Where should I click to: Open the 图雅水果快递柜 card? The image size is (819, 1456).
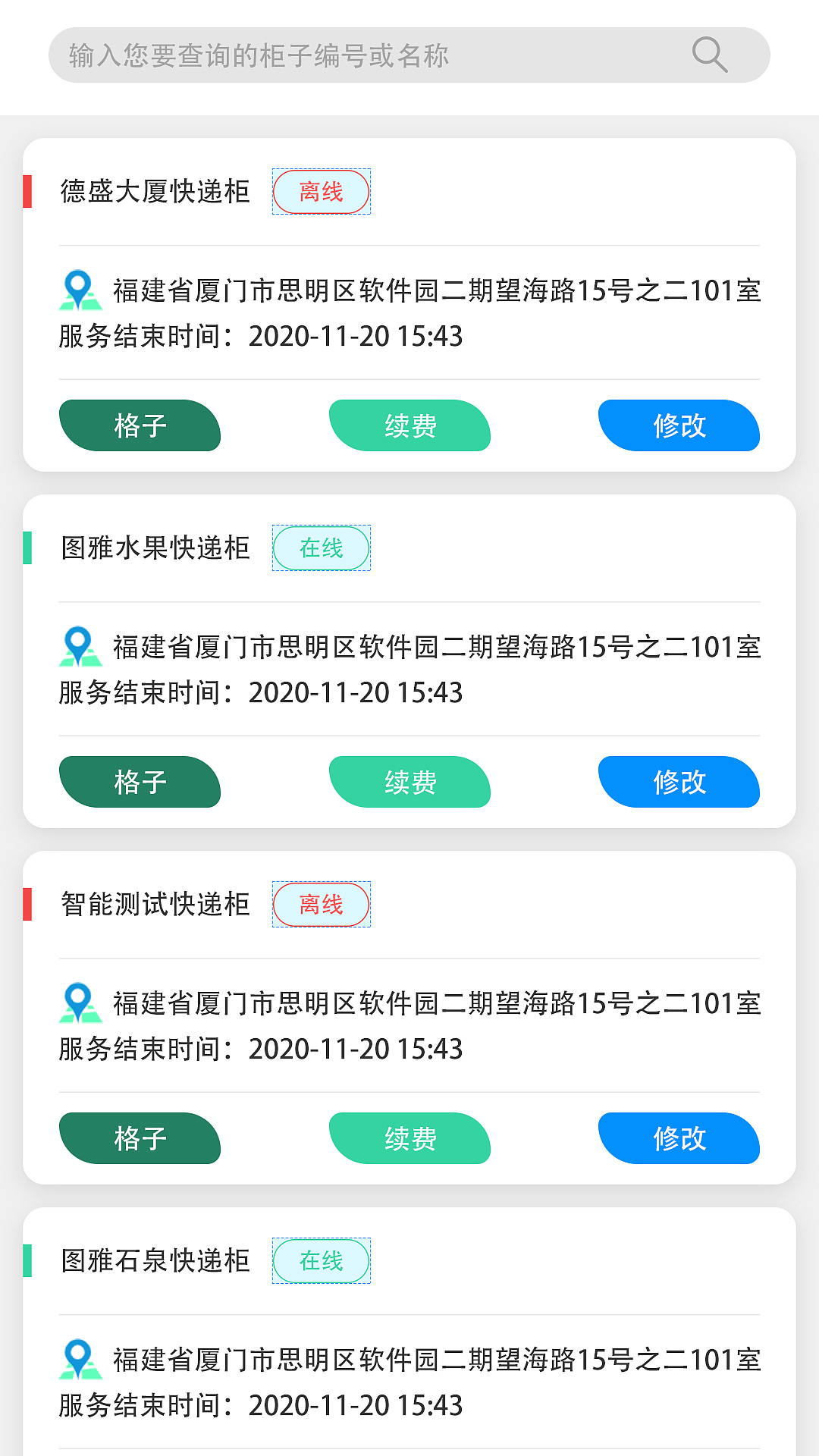click(x=155, y=548)
